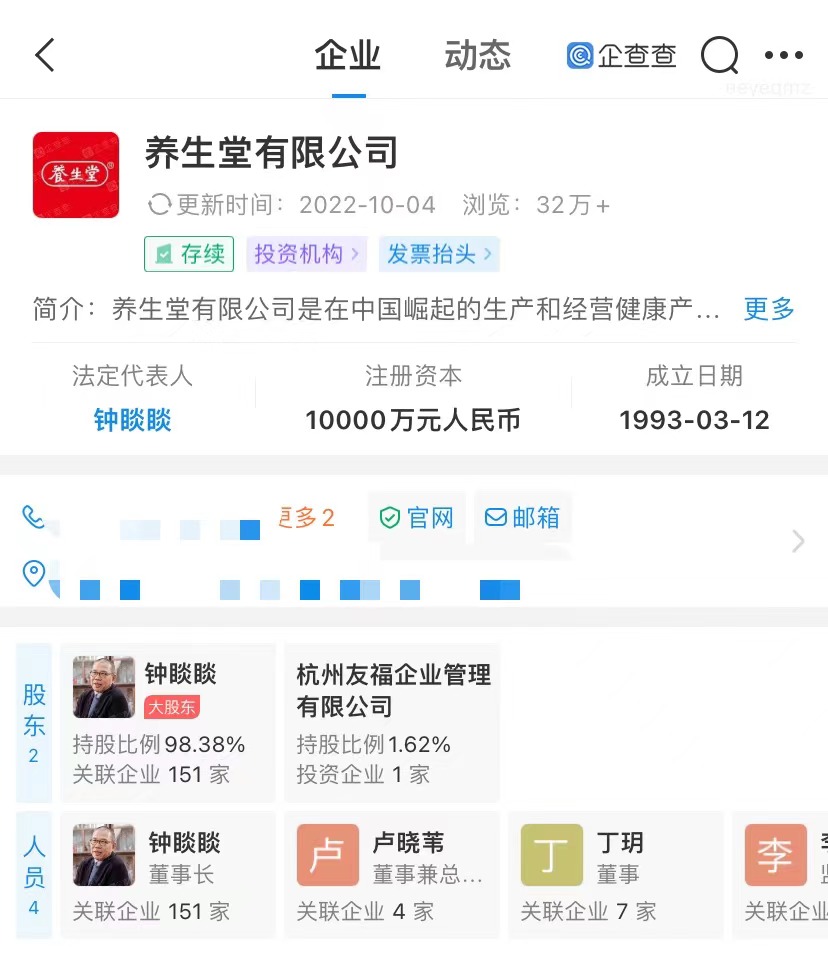This screenshot has width=828, height=953.
Task: Open the 官网 website button
Action: point(417,517)
